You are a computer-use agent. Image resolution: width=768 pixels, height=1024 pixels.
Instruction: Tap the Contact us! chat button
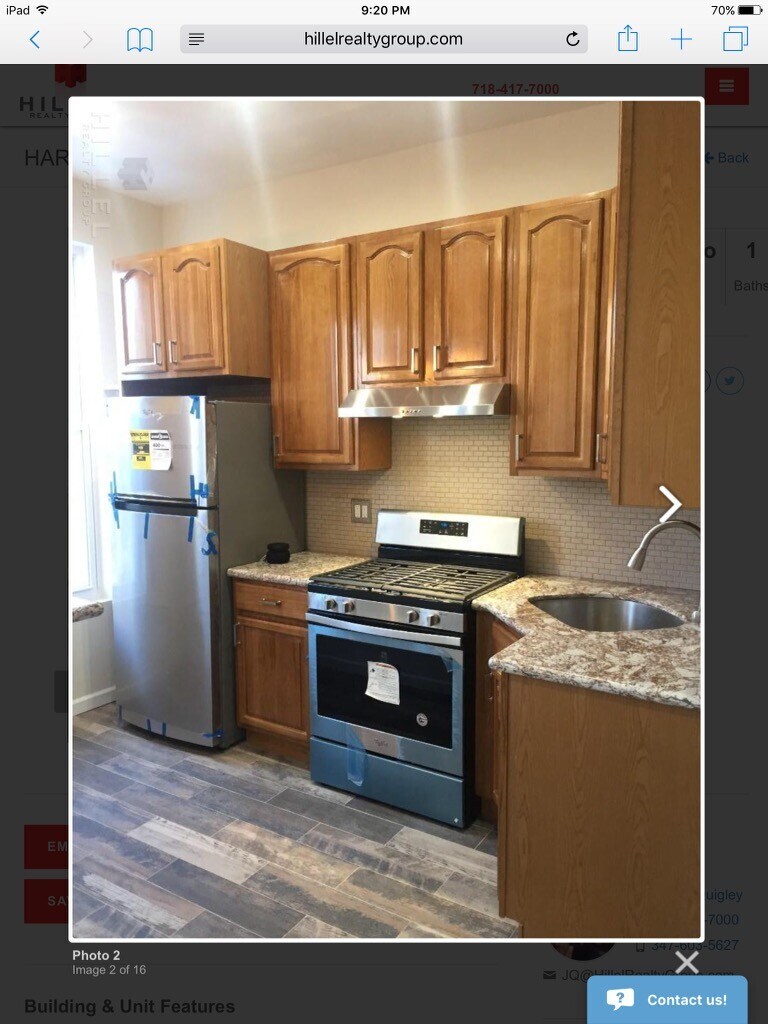coord(667,999)
